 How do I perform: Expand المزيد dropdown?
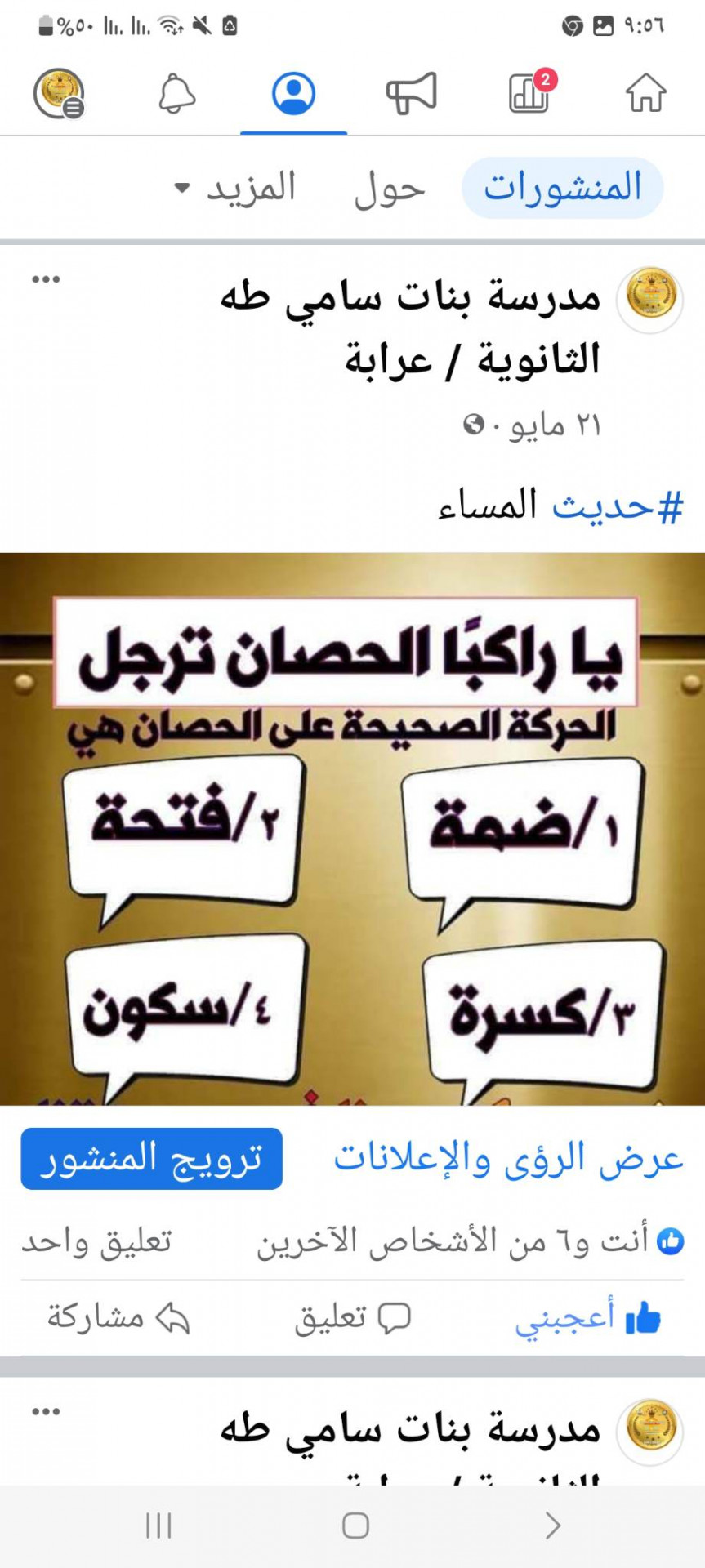(x=236, y=189)
